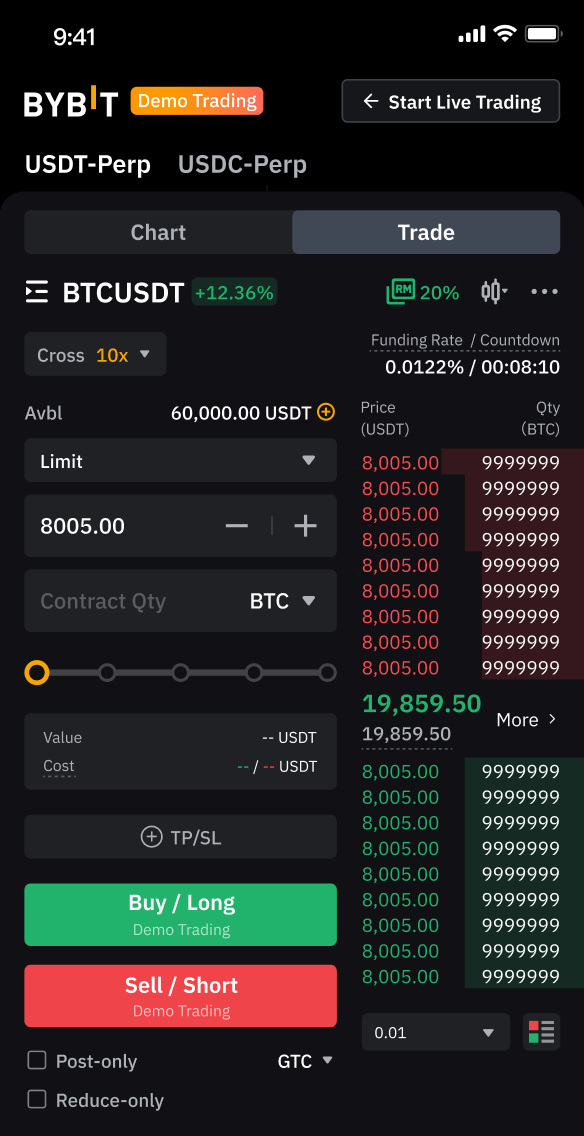
Task: Place a Buy / Long demo order
Action: click(180, 915)
